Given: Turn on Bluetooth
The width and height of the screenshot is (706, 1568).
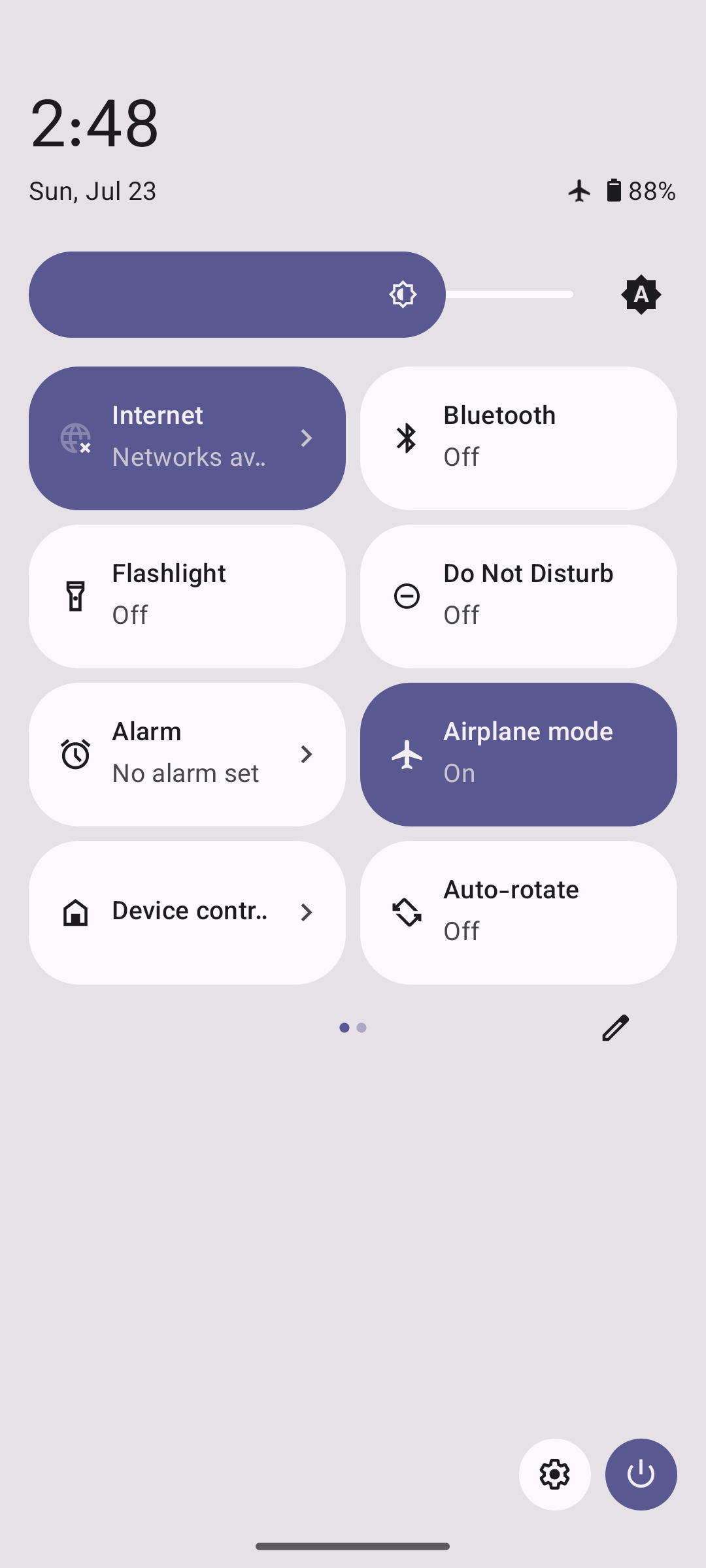Looking at the screenshot, I should click(x=518, y=438).
